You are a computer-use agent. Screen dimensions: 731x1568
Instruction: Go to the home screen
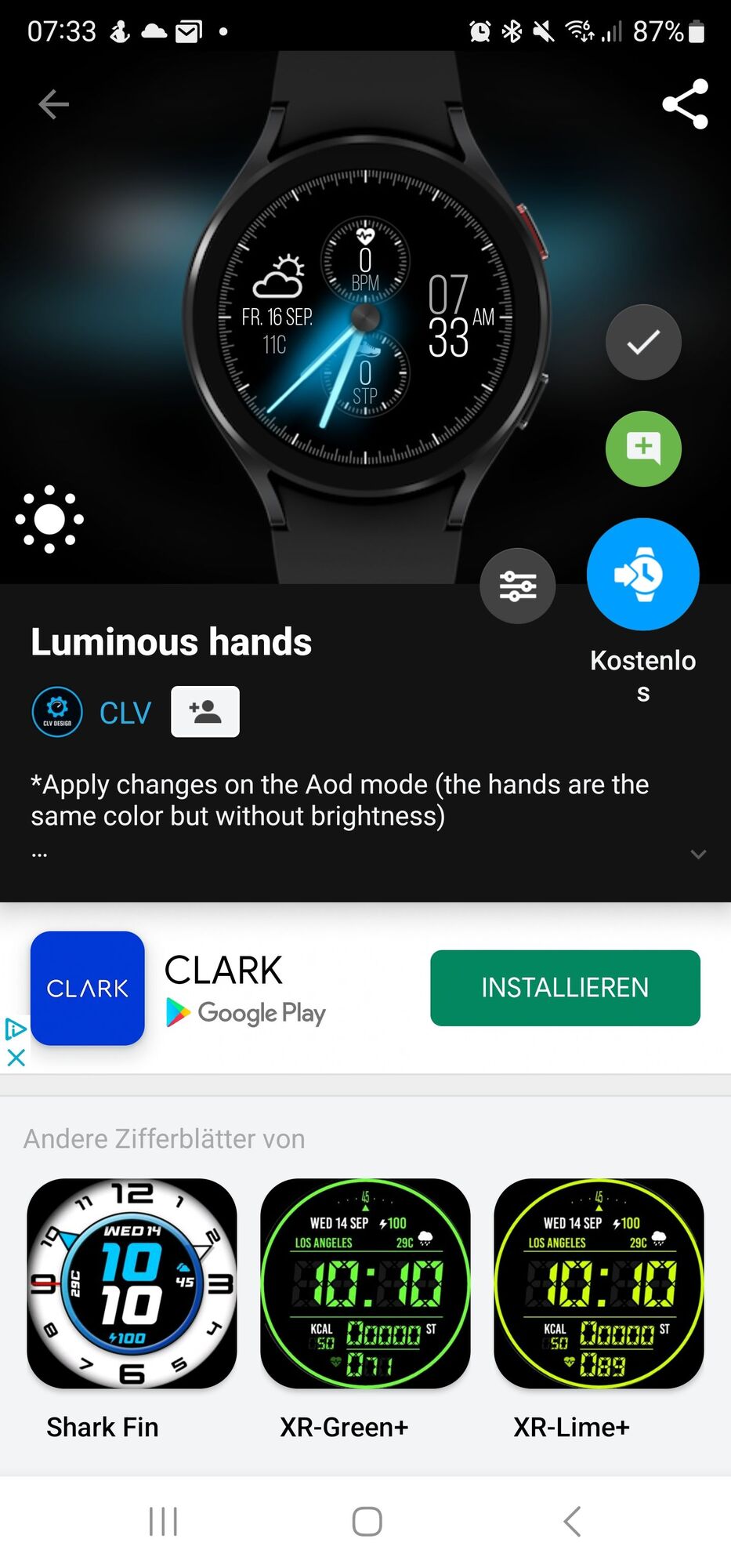tap(366, 1522)
